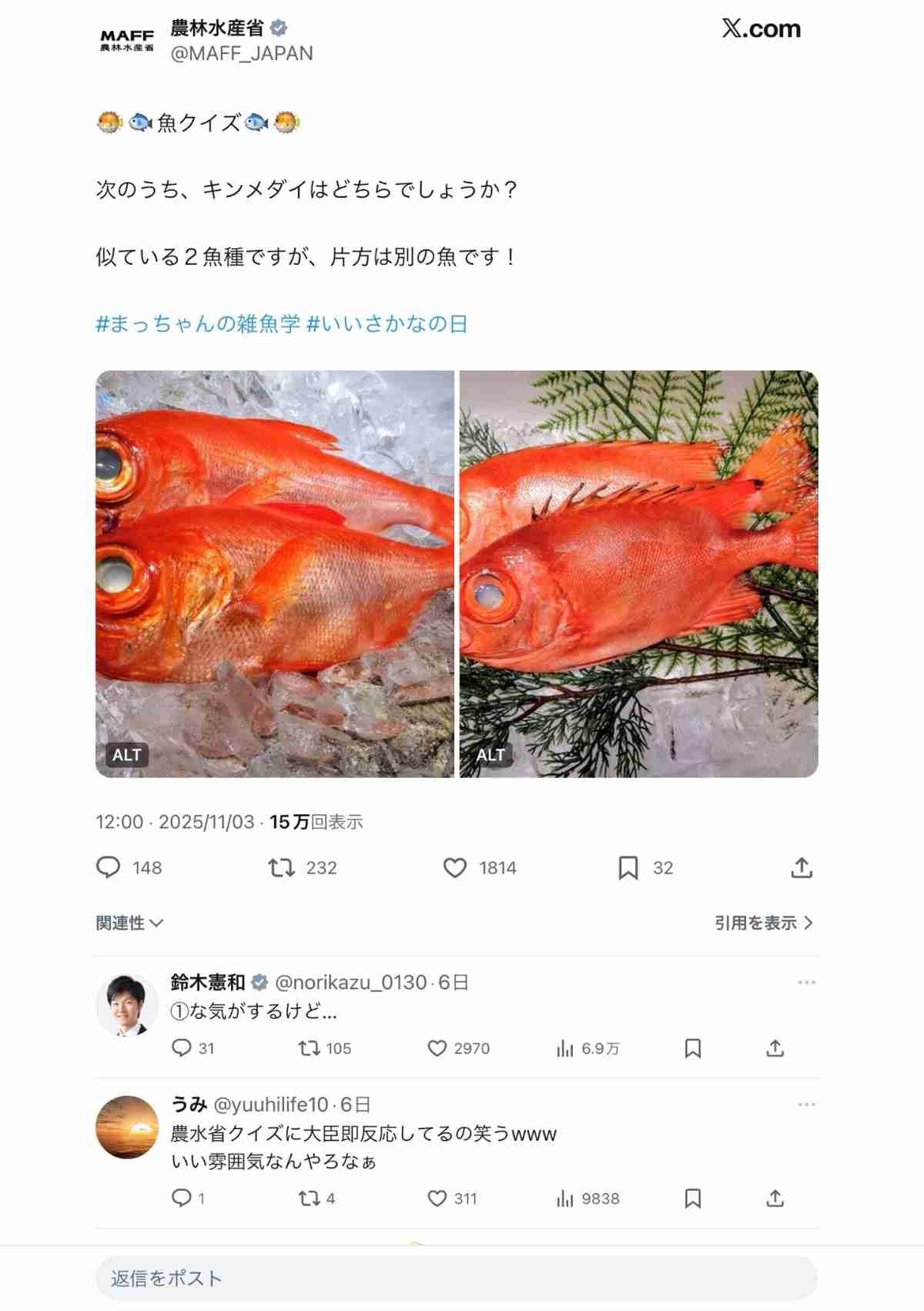Tap the #まっちゃんの雑魚学 hashtag
This screenshot has width=924, height=1311.
(197, 324)
